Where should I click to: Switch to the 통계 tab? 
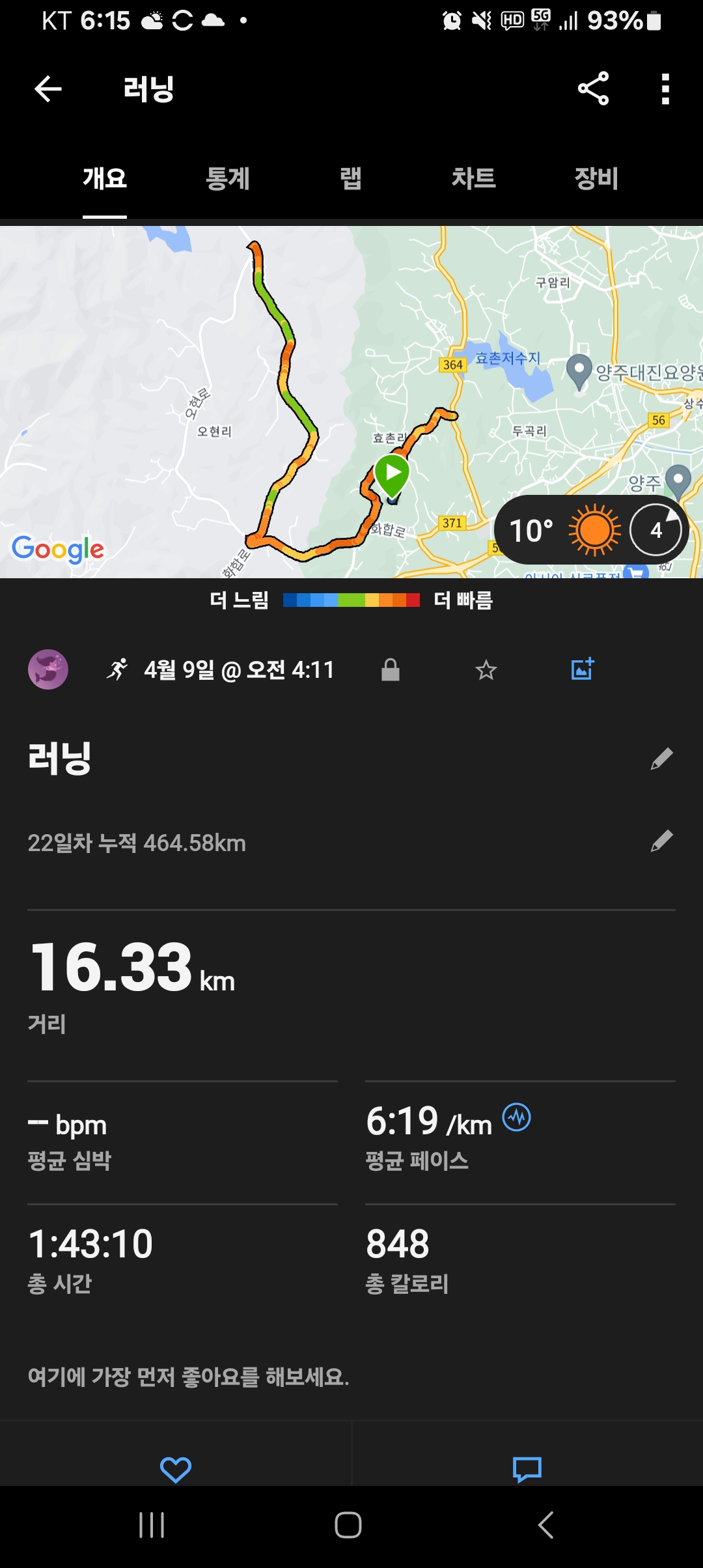(228, 178)
